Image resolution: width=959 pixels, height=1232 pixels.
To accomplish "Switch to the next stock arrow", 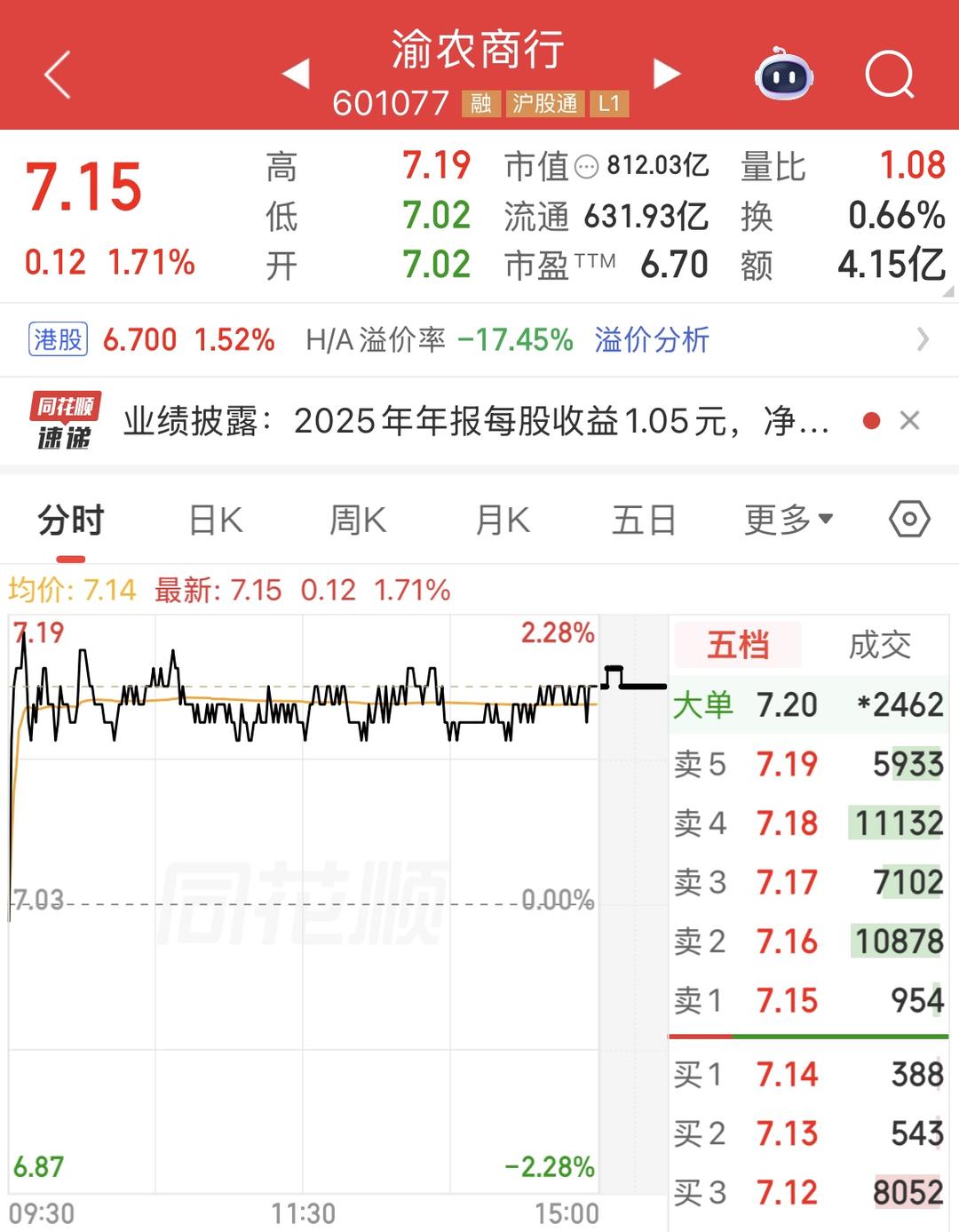I will (x=666, y=74).
